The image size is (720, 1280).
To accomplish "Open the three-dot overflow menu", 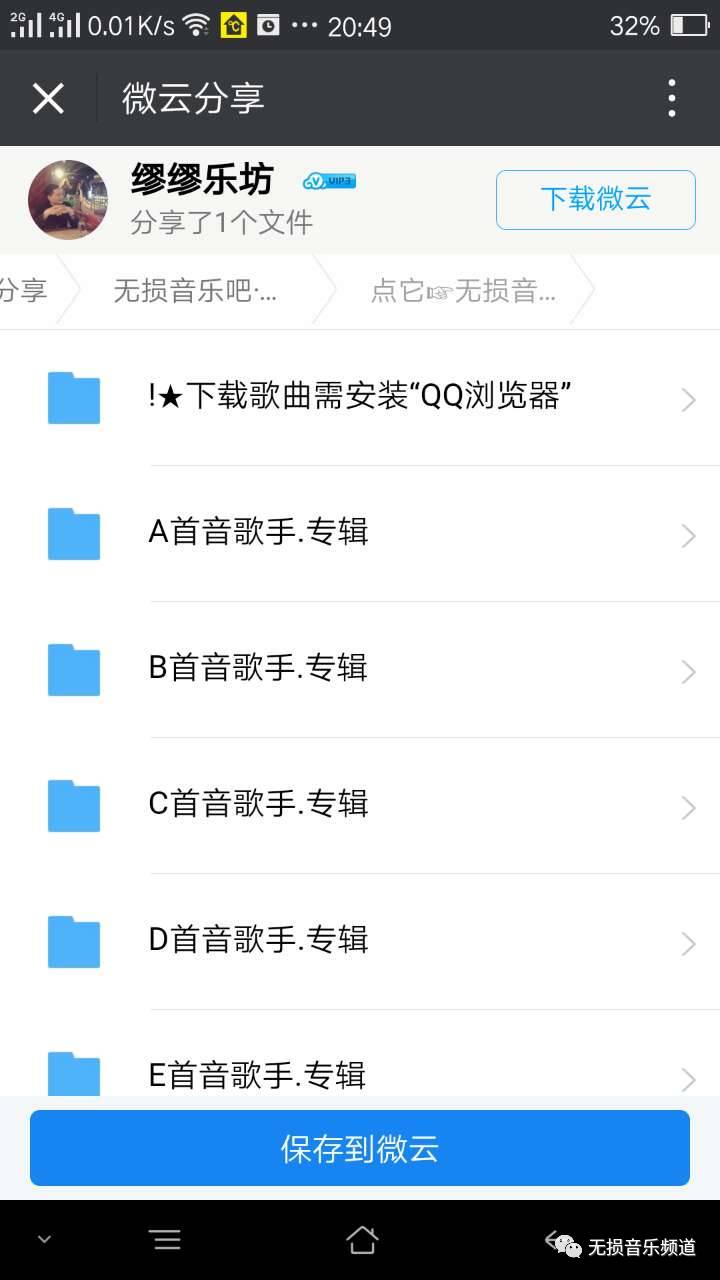I will pos(672,98).
